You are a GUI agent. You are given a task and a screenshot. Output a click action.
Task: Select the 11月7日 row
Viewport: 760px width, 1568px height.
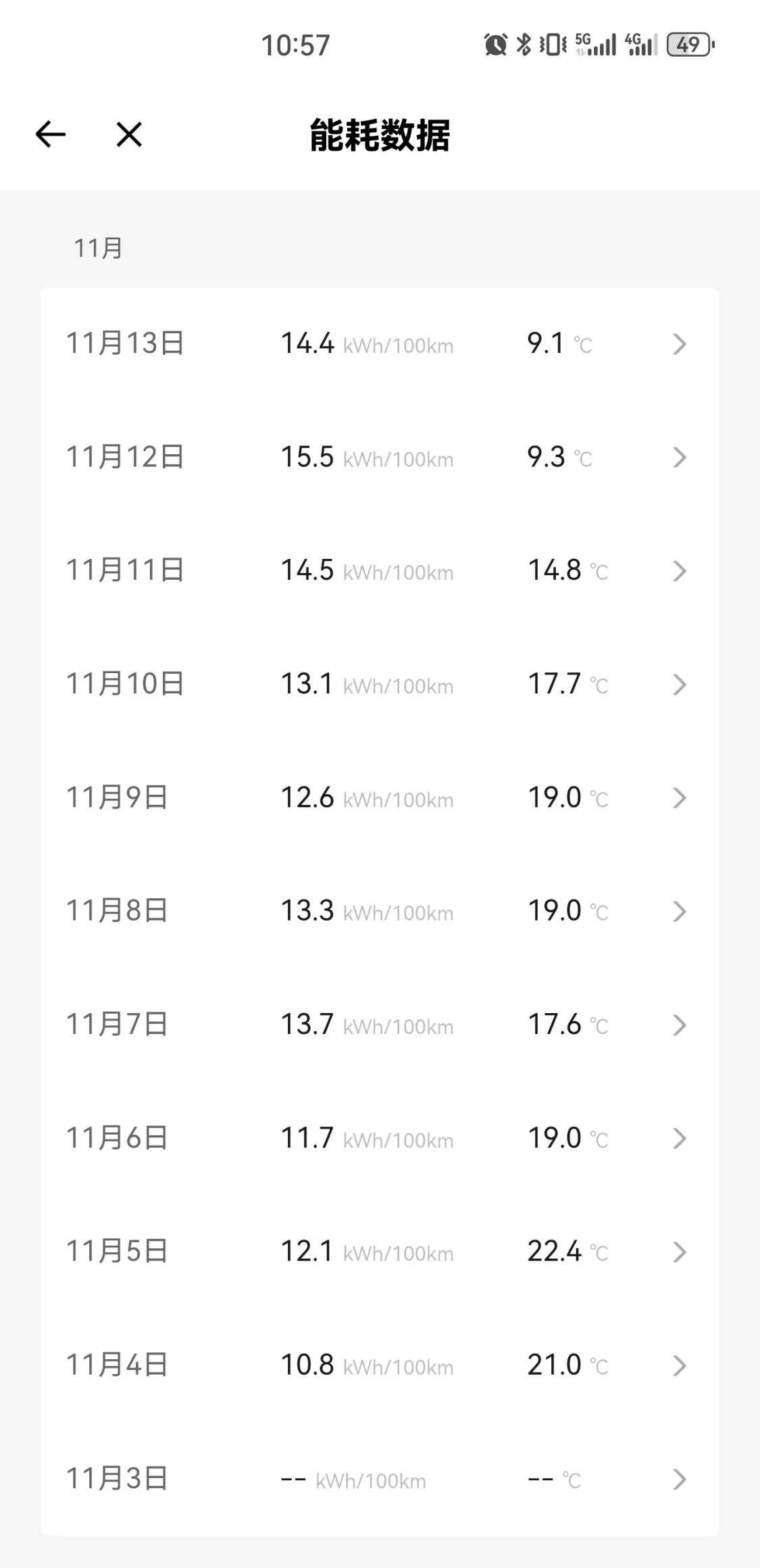(380, 1025)
